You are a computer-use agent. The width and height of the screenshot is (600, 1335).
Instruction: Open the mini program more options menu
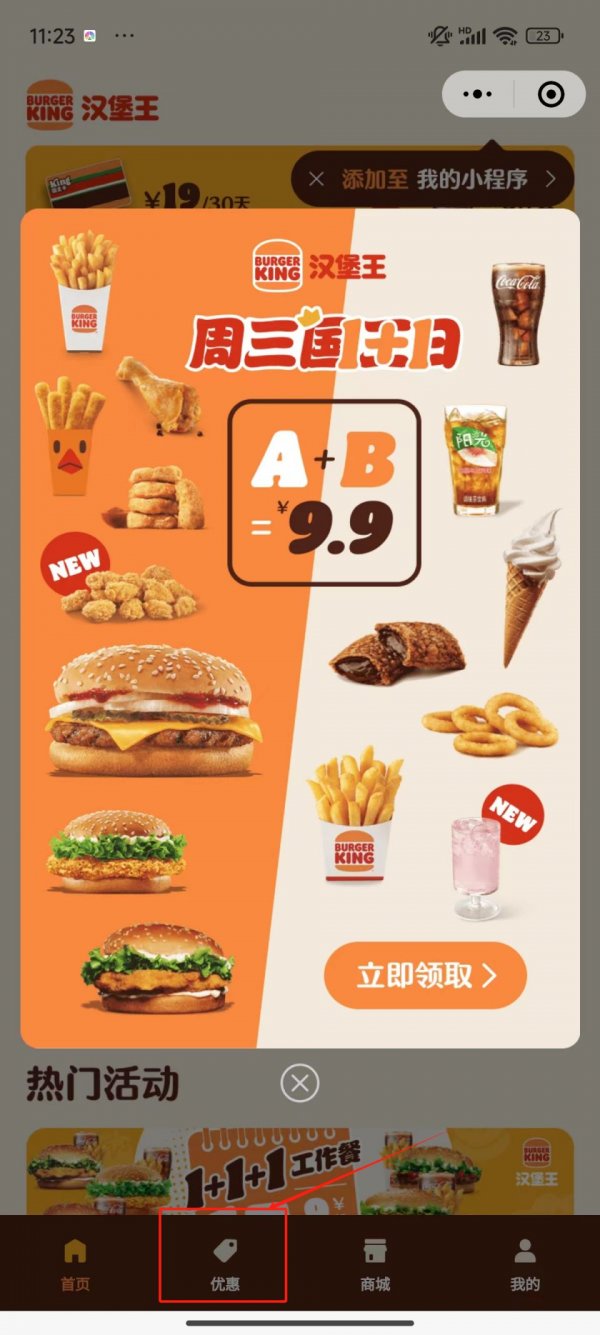click(x=479, y=94)
